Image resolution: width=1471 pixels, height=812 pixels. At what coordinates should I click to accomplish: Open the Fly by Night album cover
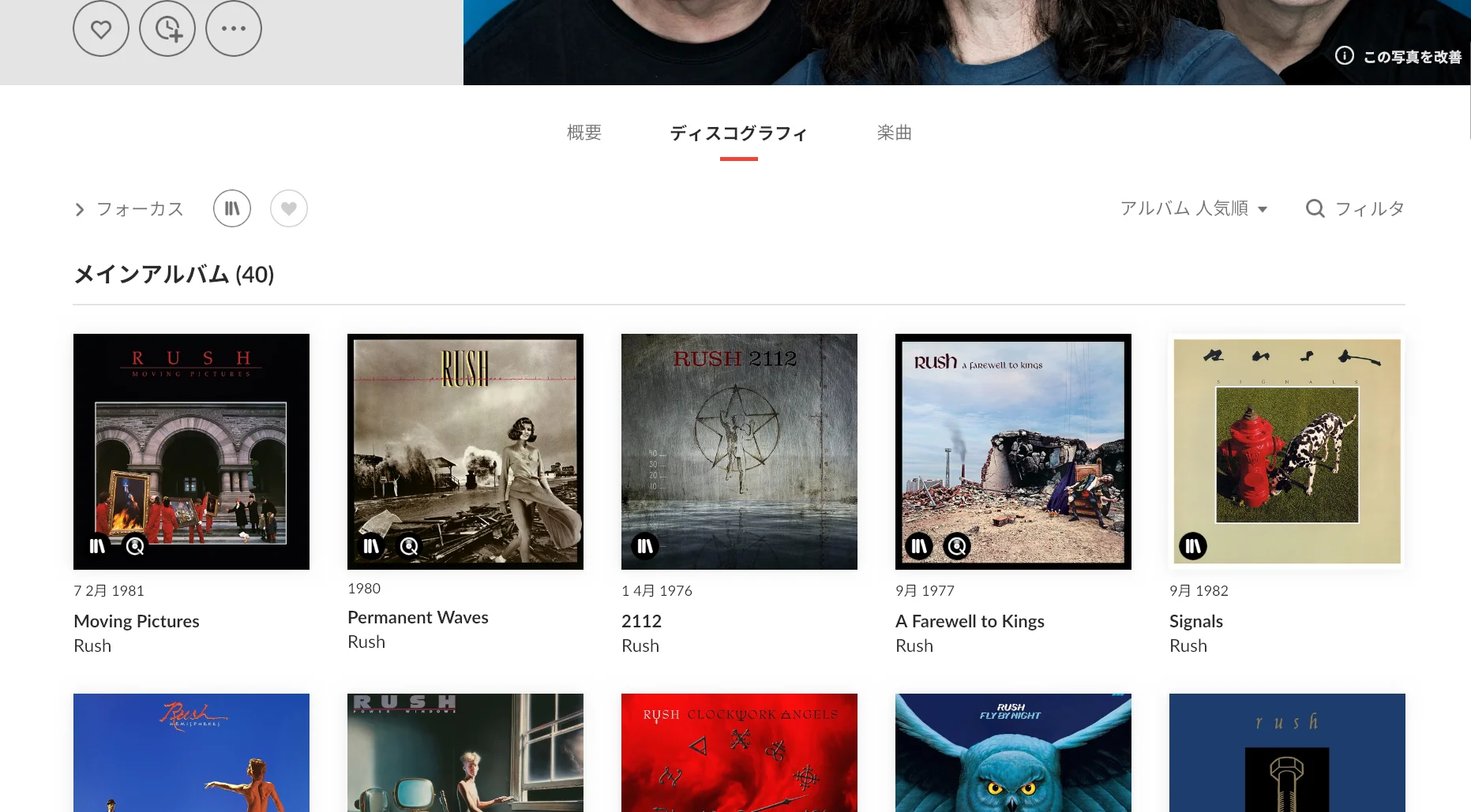1013,753
